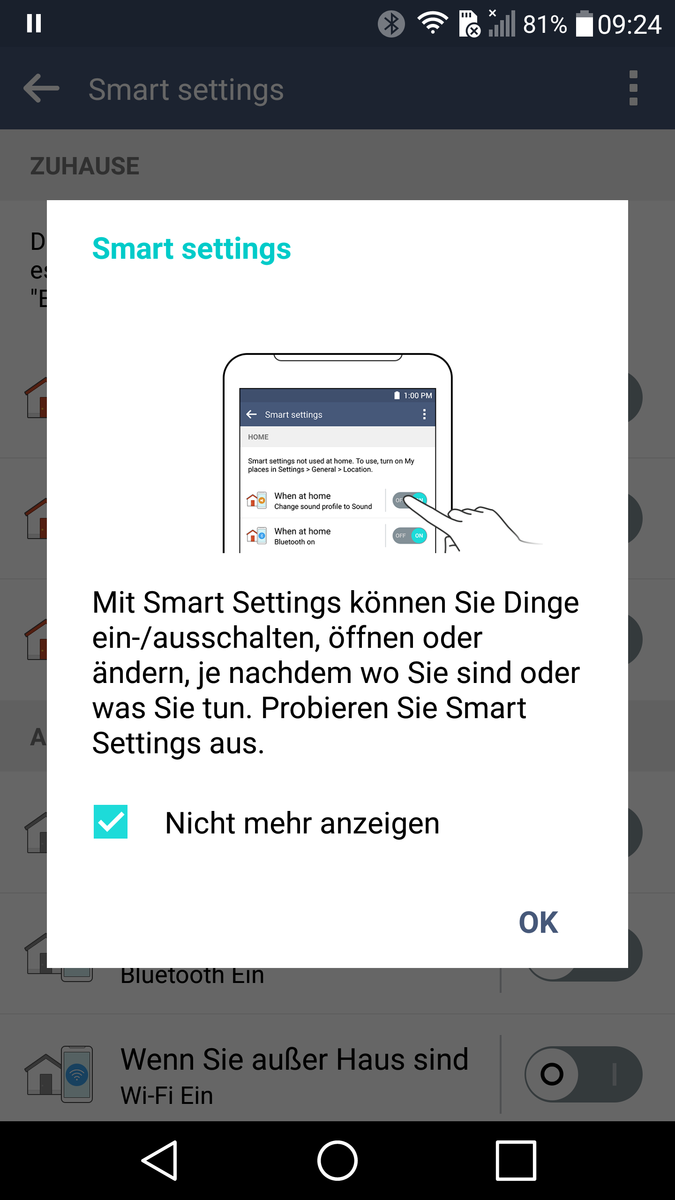Uncheck 'Nicht mehr anzeigen' checkbox
Image resolution: width=675 pixels, height=1200 pixels.
110,822
